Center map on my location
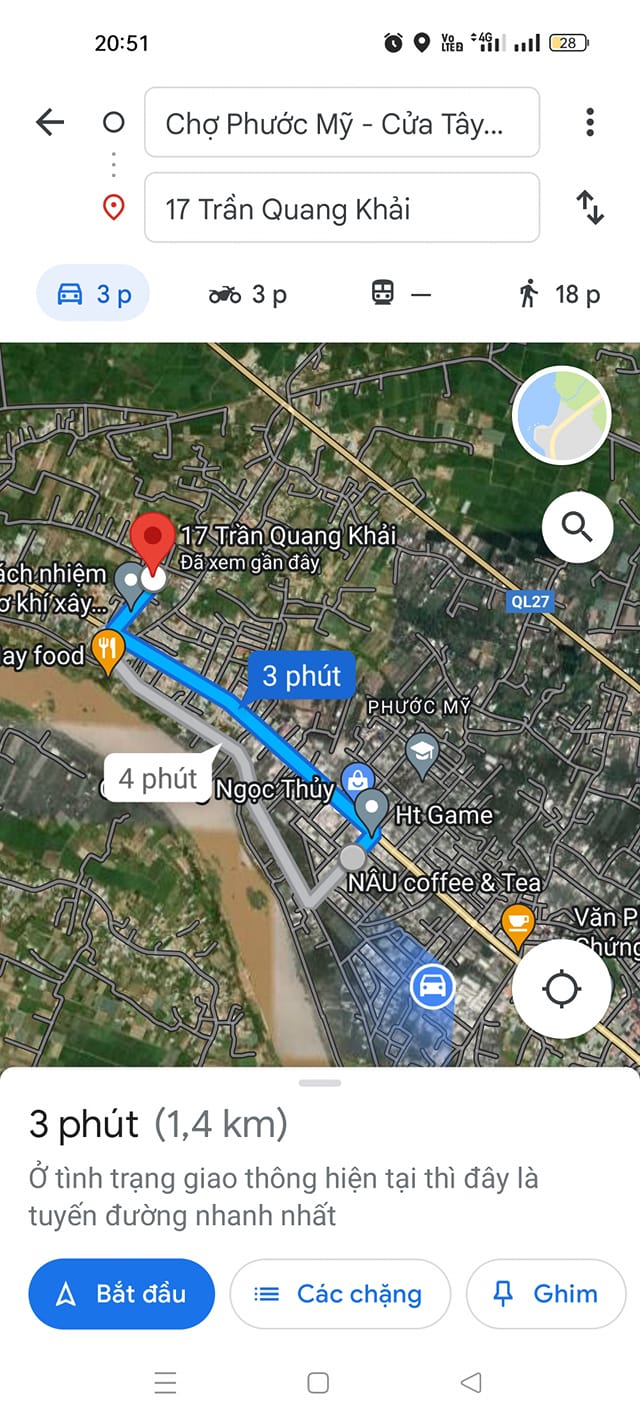This screenshot has height=1422, width=640. click(x=561, y=988)
